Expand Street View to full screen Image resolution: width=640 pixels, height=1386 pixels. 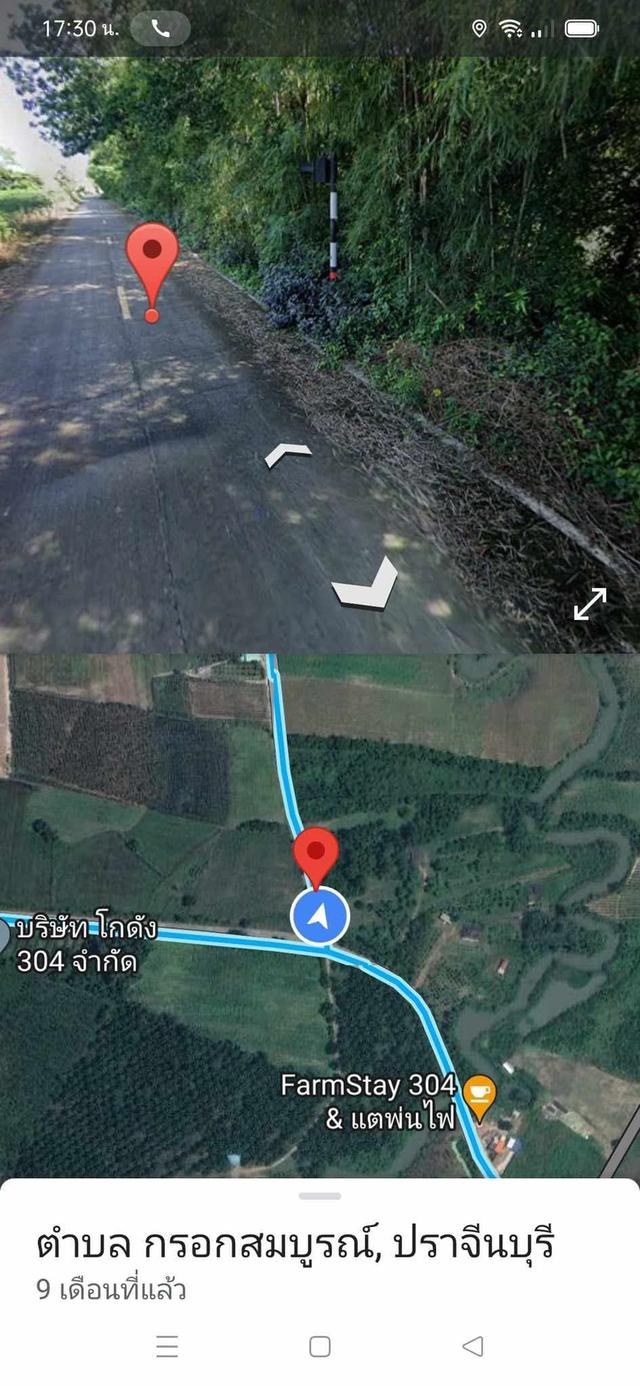pyautogui.click(x=590, y=603)
